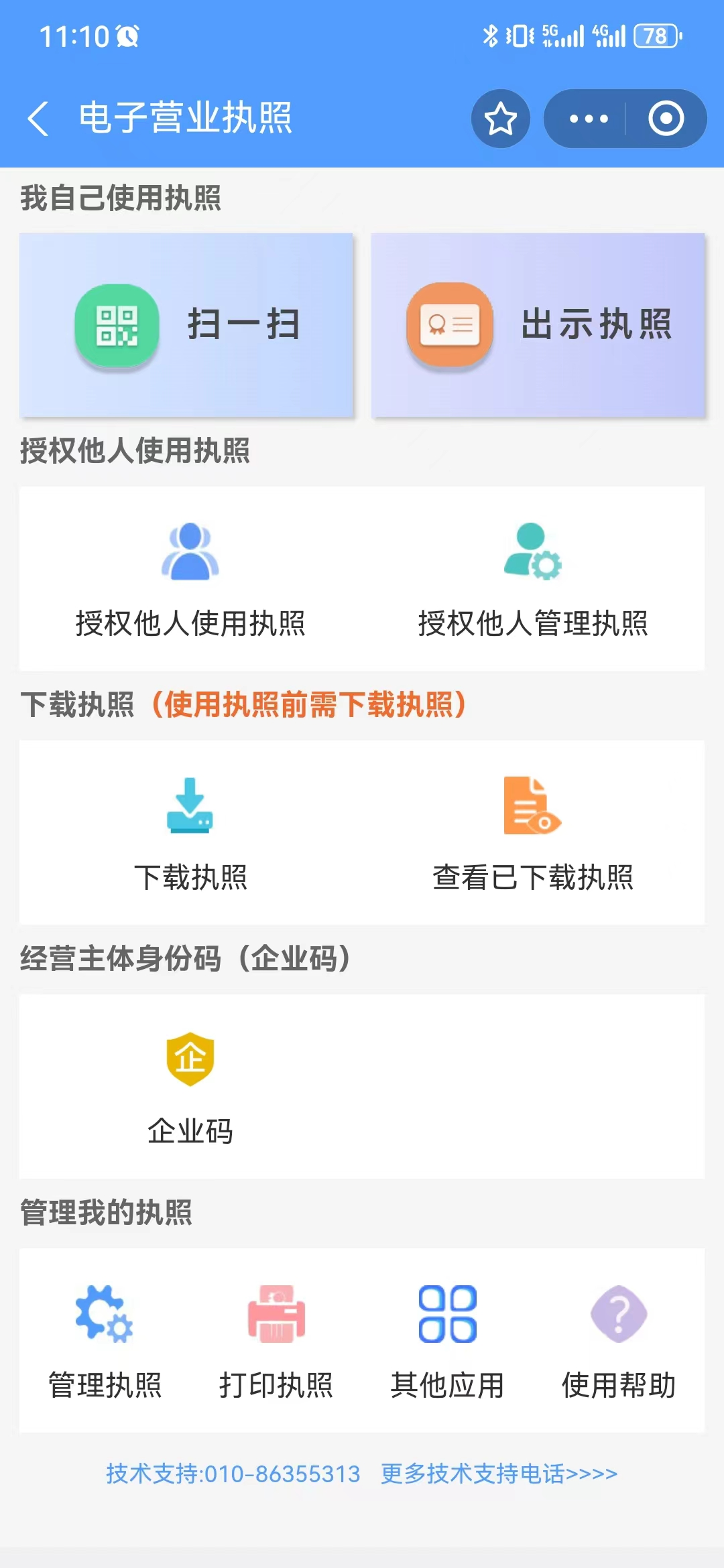Open 更多技术支持电话 link

coord(499,1474)
